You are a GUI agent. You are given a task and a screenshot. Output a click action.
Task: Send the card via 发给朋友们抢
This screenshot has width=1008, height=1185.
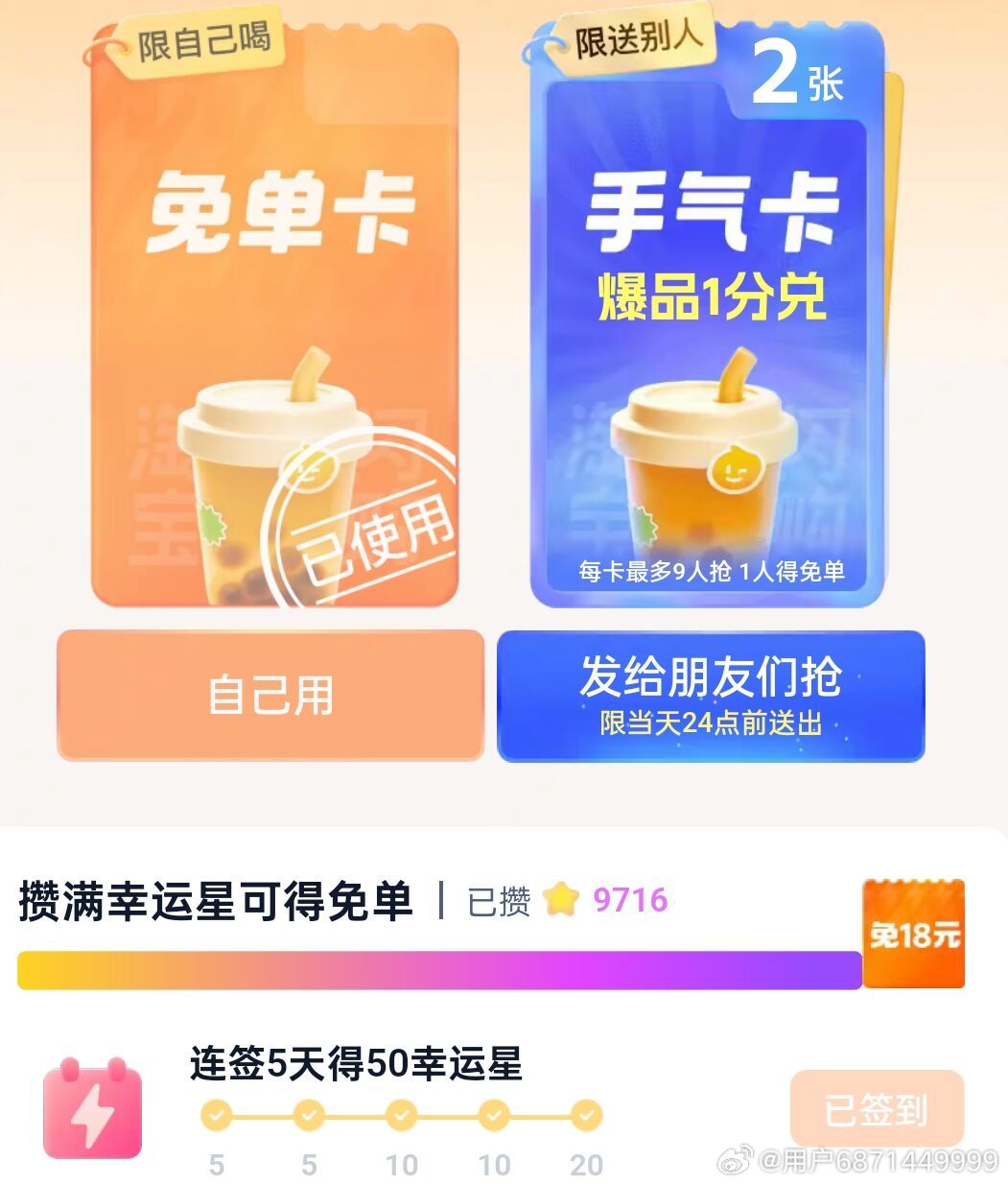coord(711,695)
